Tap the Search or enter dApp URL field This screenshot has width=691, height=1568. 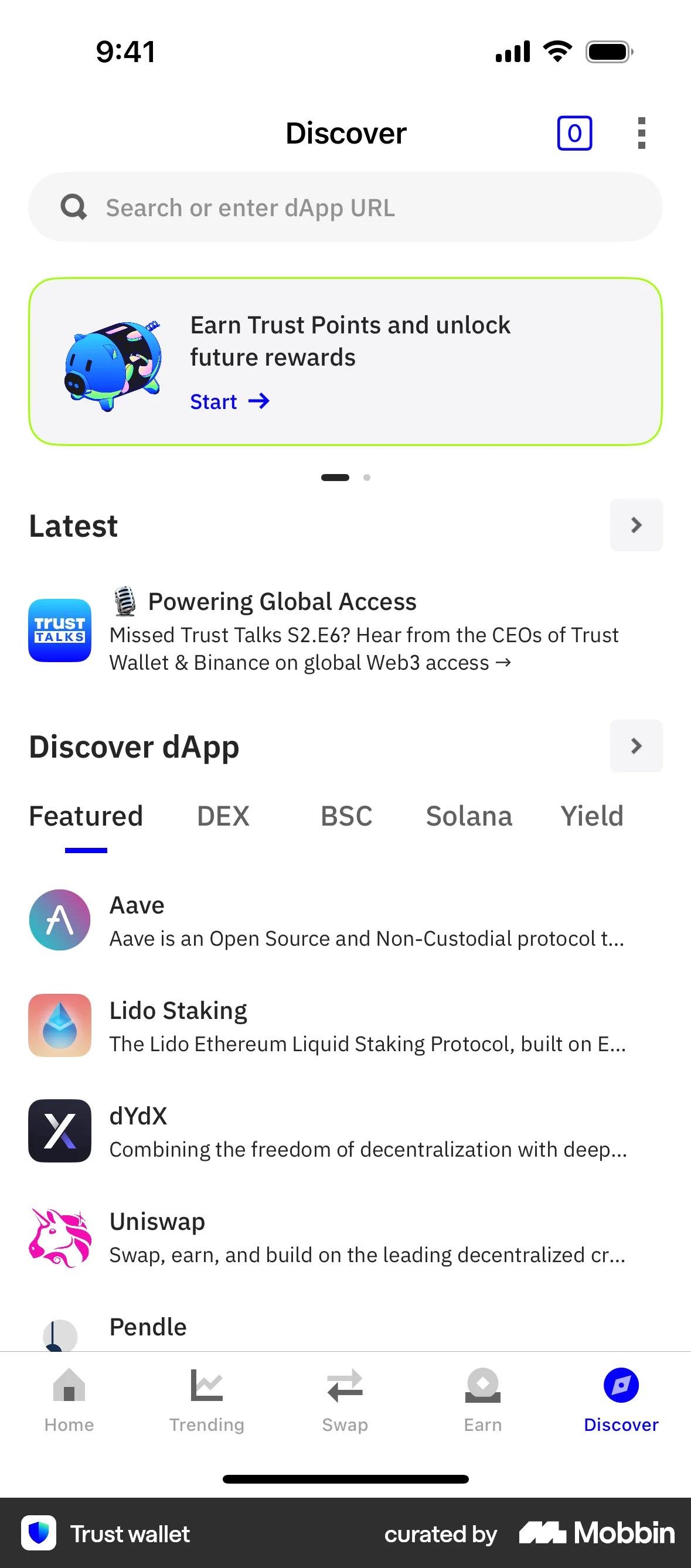[345, 207]
